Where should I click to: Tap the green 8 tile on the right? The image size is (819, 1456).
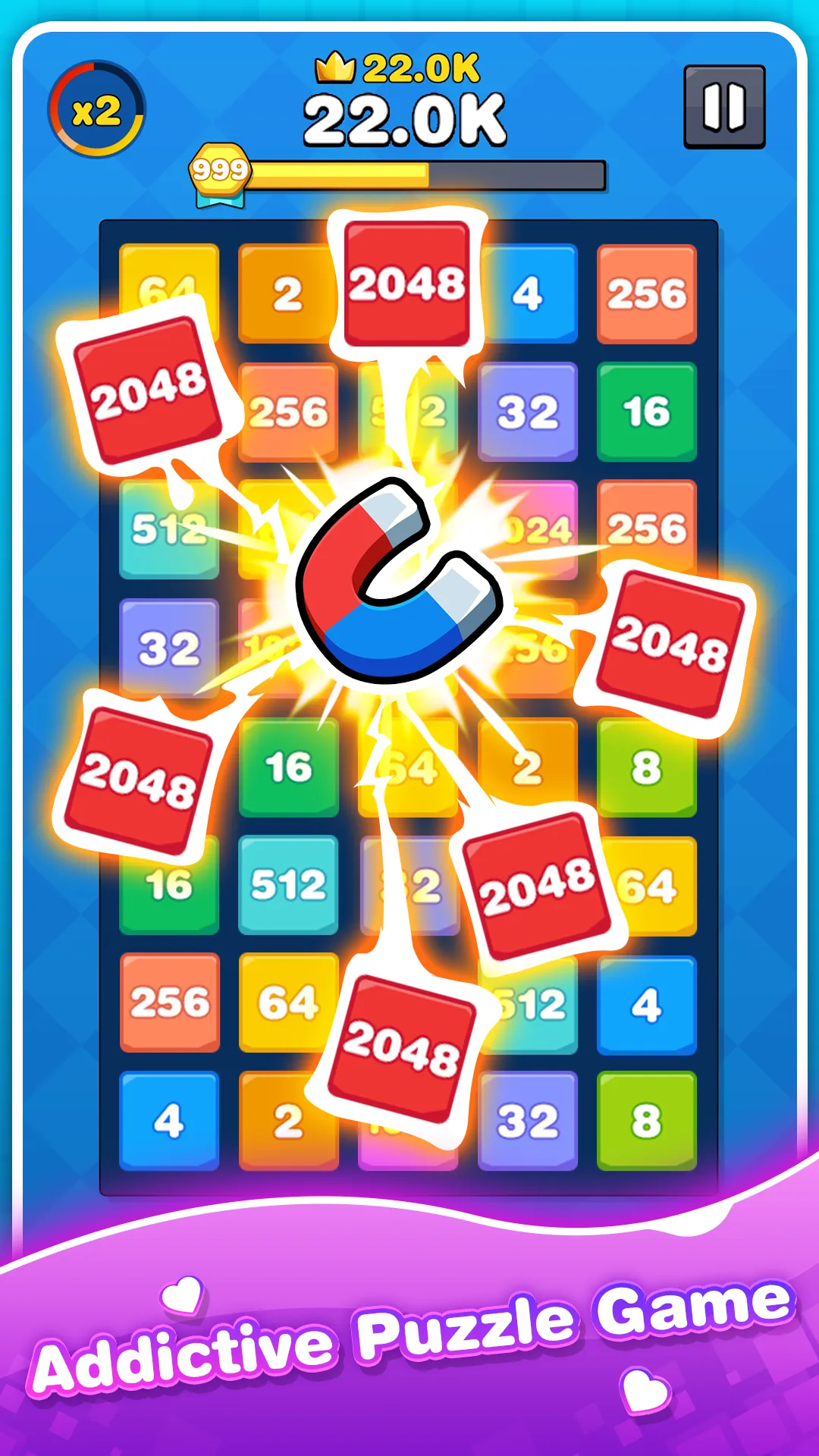pos(645,768)
